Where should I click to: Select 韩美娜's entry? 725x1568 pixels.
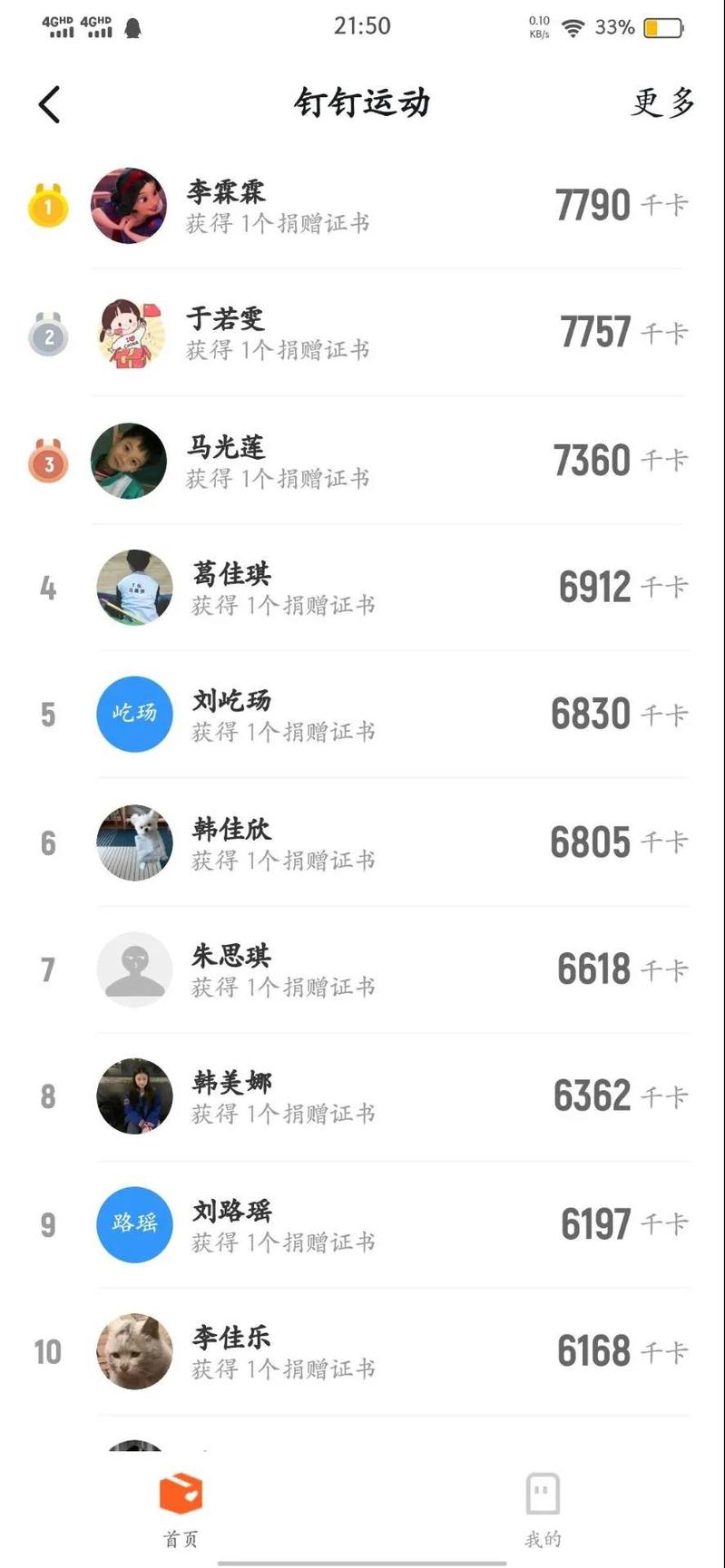(x=363, y=1096)
